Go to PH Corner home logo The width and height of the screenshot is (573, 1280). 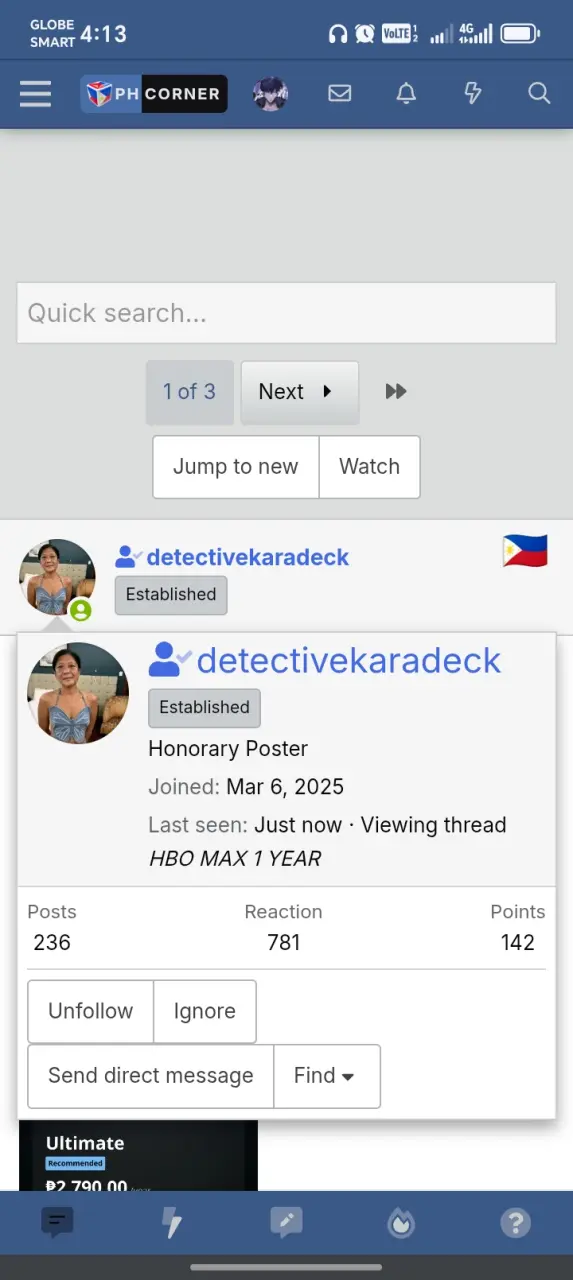(154, 94)
